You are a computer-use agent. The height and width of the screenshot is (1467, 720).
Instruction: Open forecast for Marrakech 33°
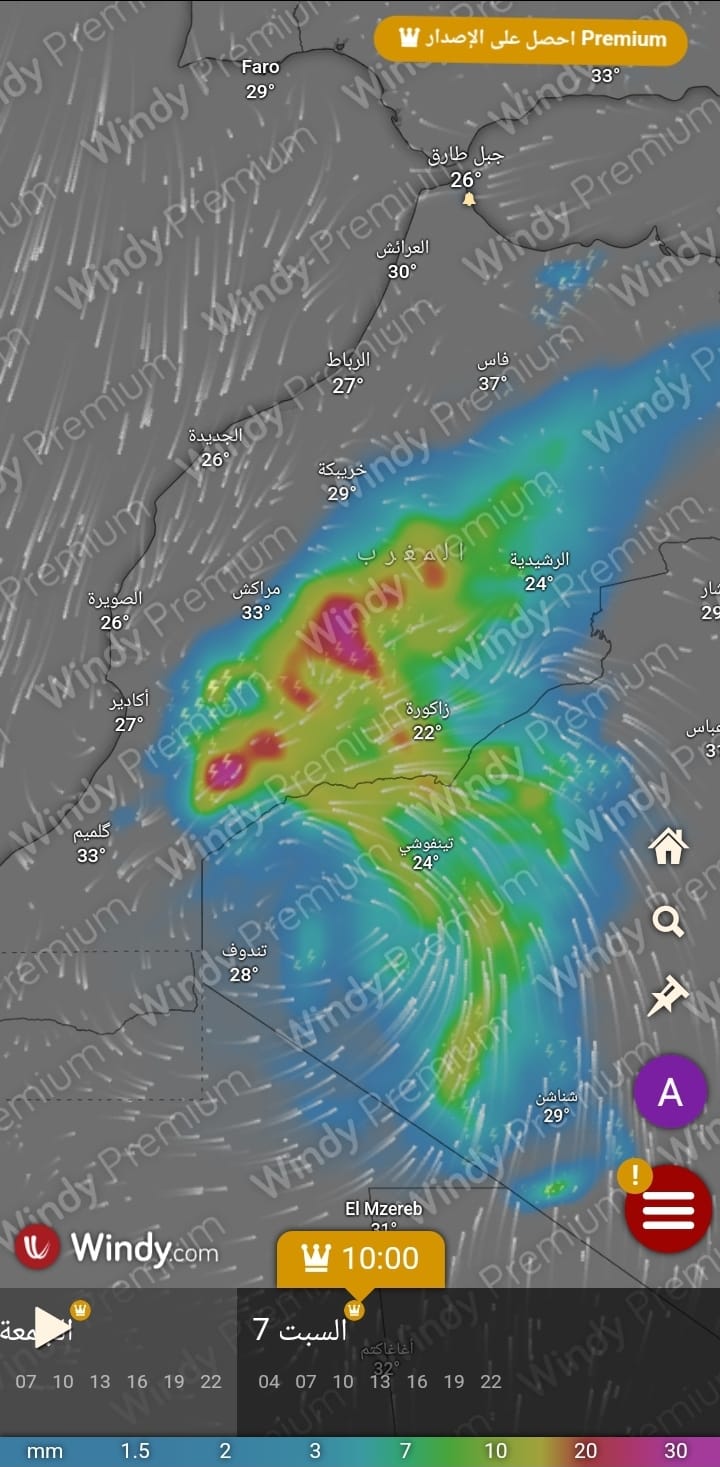click(x=256, y=601)
